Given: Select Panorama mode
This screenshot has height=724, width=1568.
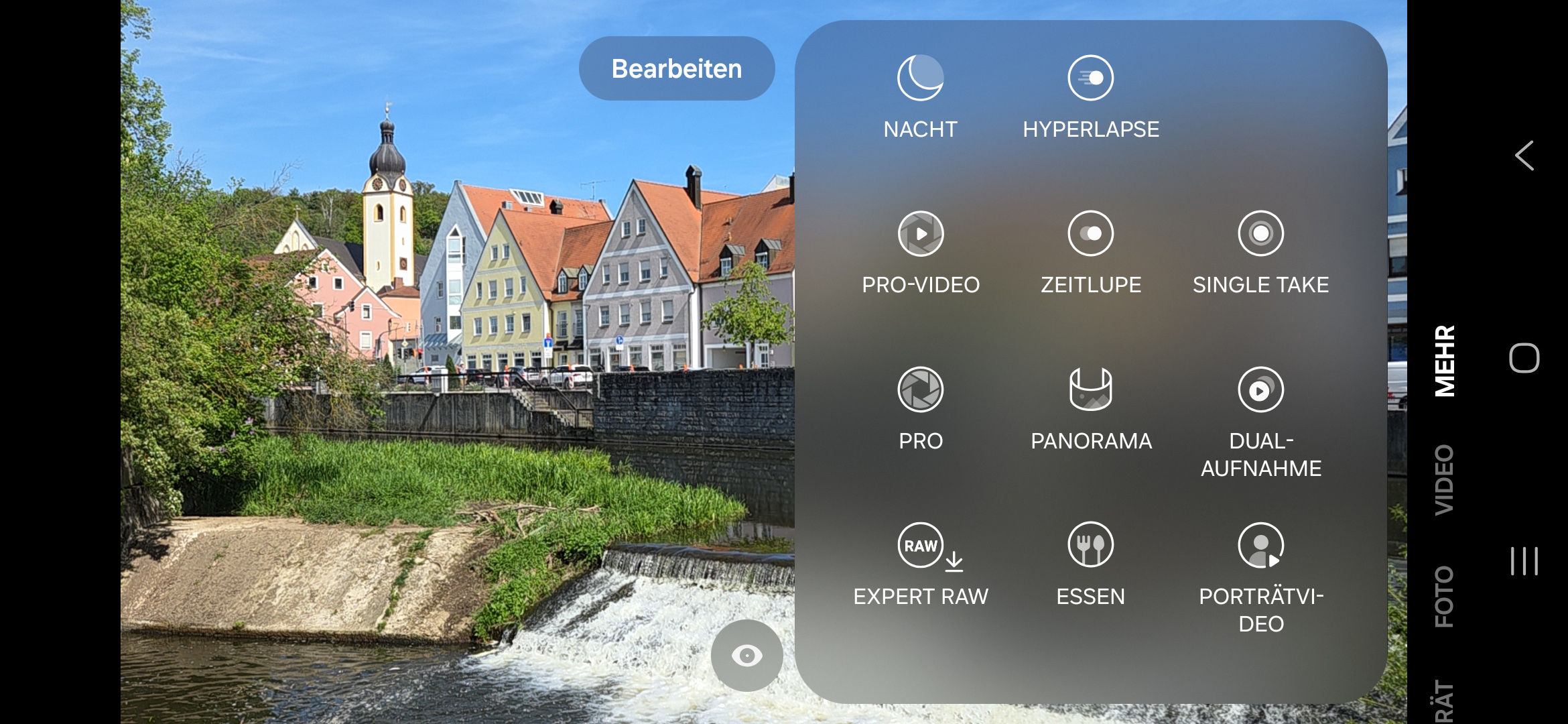Looking at the screenshot, I should pos(1090,389).
